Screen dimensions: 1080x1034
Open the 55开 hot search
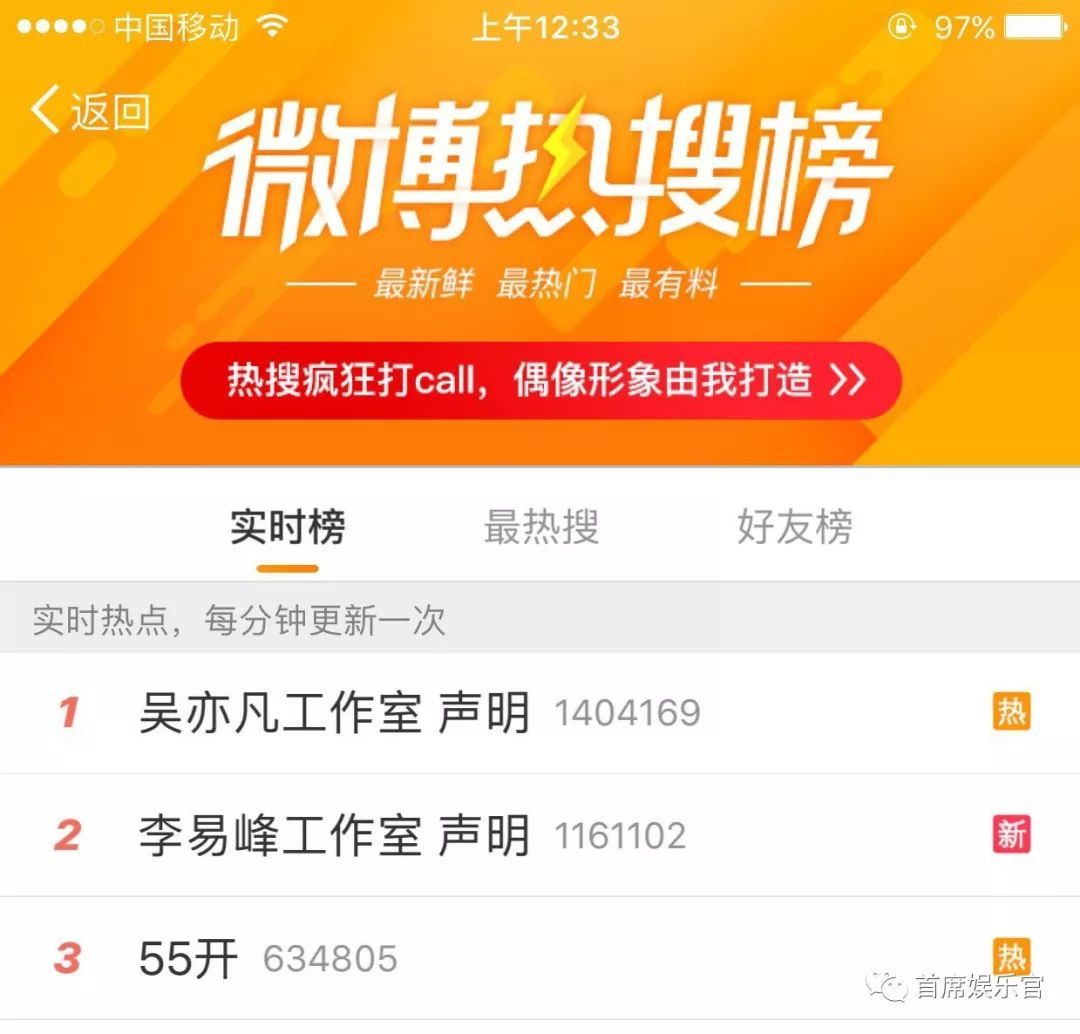tap(188, 959)
